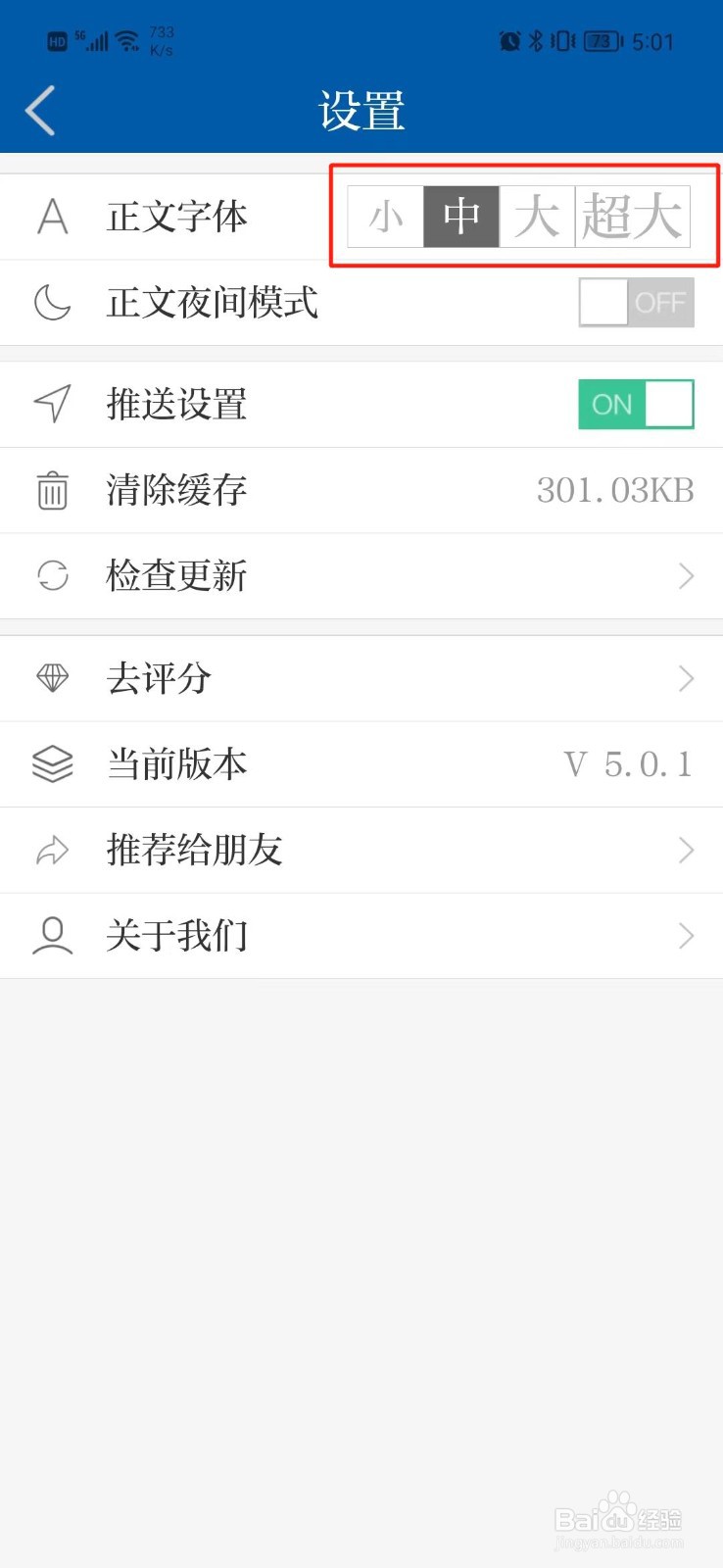Viewport: 723px width, 1568px height.
Task: Go back using the header arrow
Action: point(40,110)
